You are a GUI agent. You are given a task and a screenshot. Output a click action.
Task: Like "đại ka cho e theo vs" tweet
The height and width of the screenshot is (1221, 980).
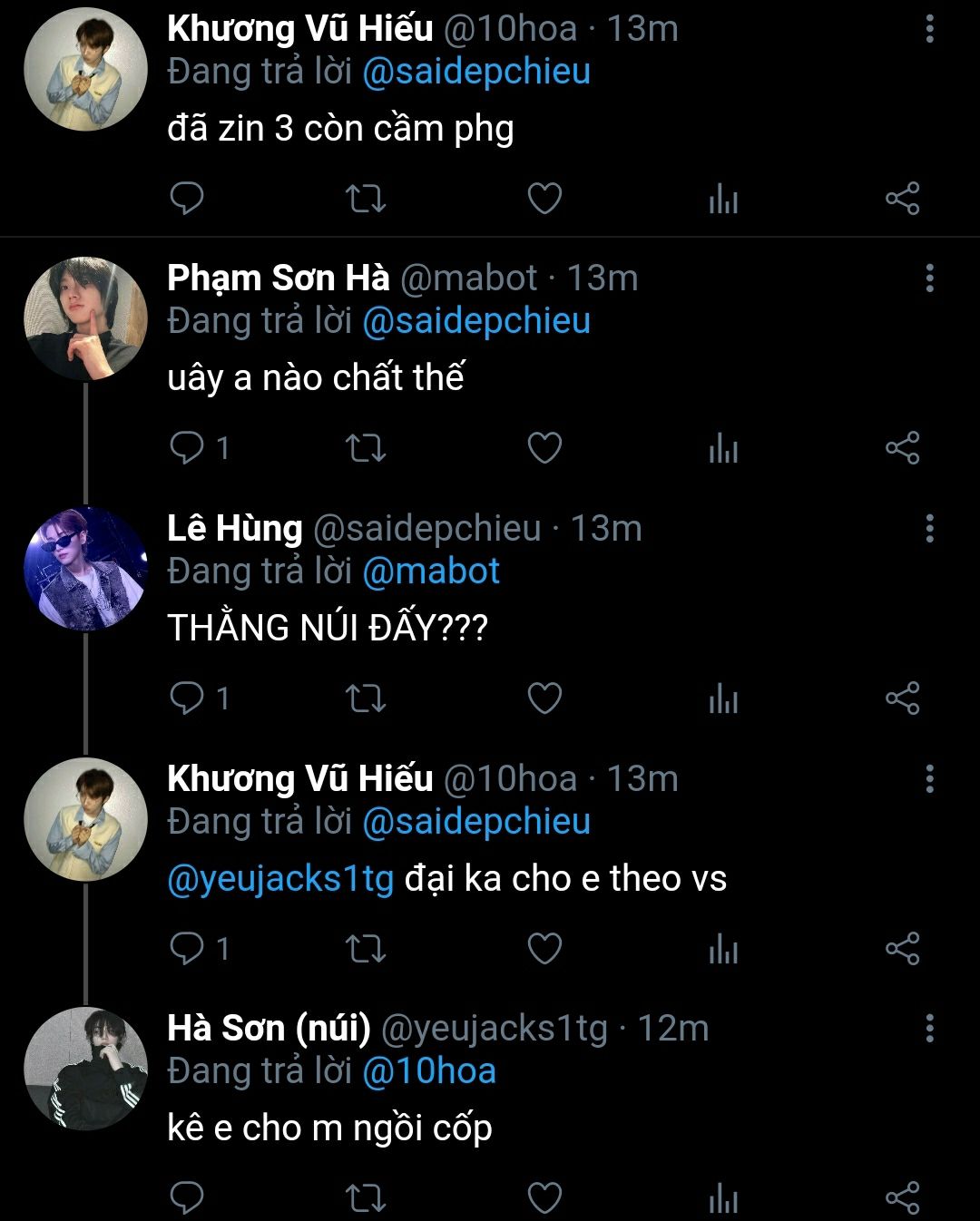[544, 949]
